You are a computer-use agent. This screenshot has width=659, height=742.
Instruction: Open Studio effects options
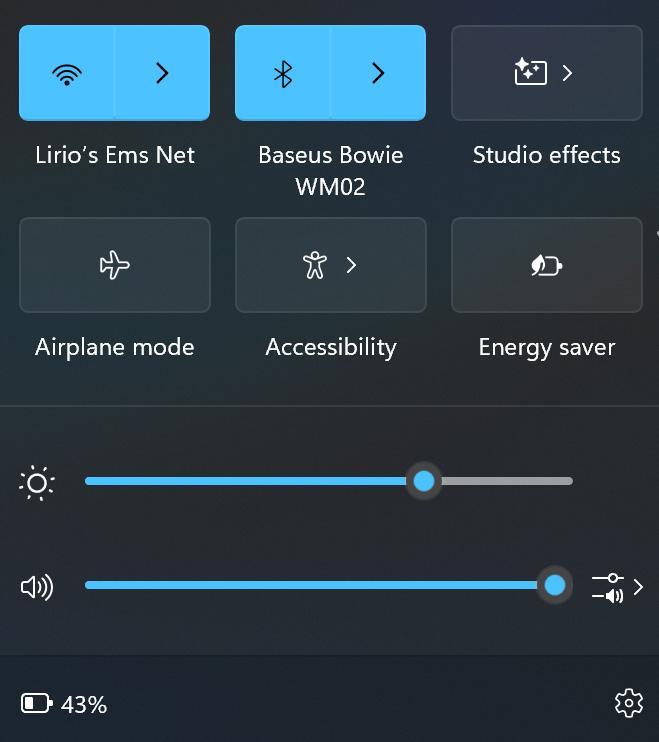(546, 73)
